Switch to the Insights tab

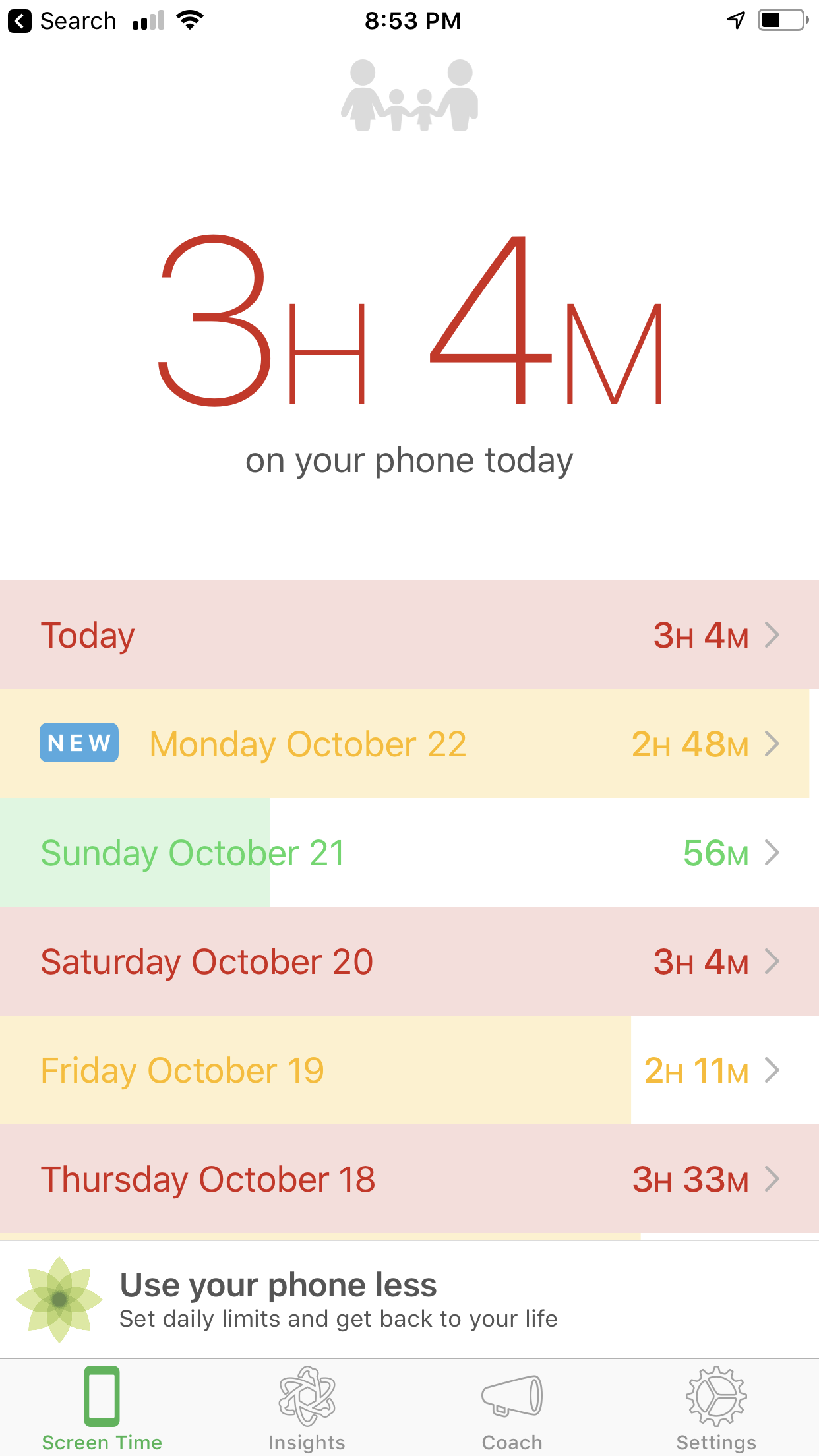[x=307, y=1409]
